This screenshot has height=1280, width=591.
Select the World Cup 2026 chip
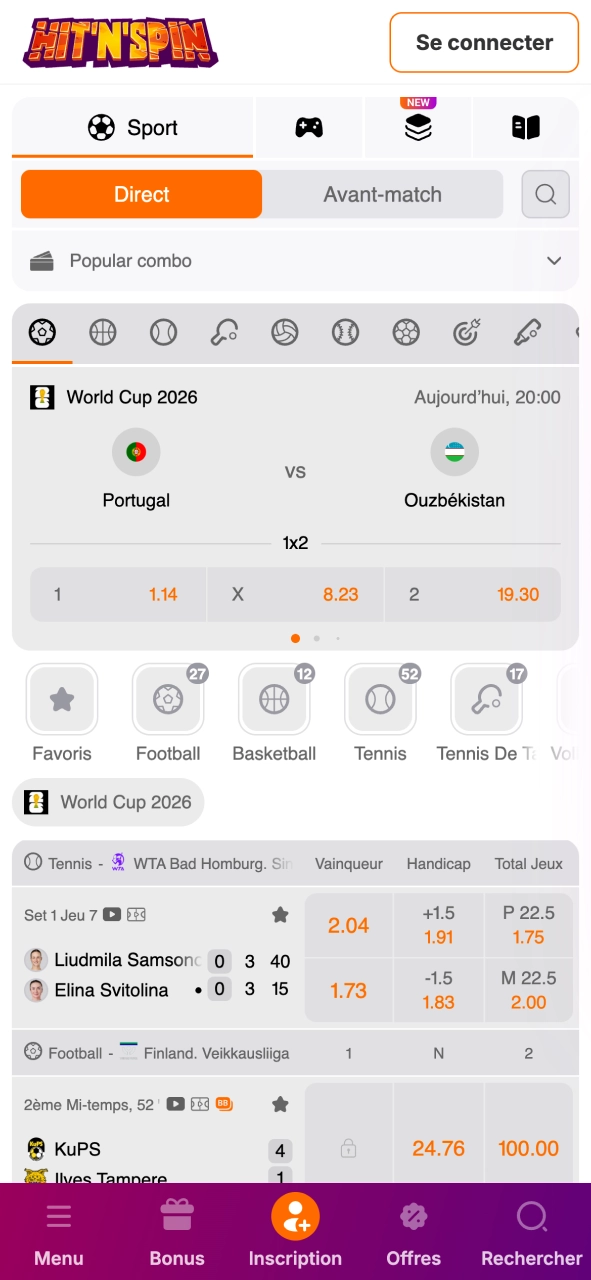108,802
